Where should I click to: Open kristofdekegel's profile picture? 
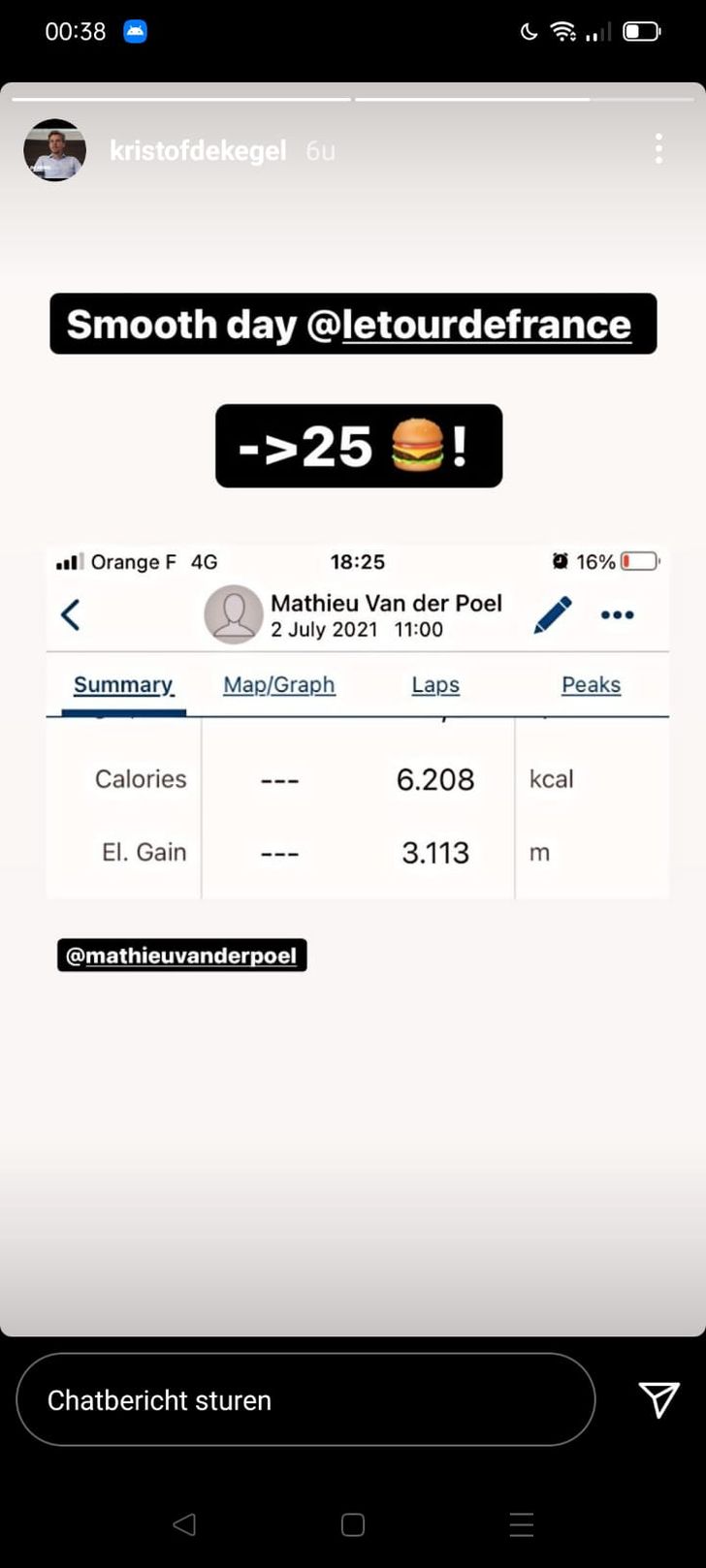point(55,150)
